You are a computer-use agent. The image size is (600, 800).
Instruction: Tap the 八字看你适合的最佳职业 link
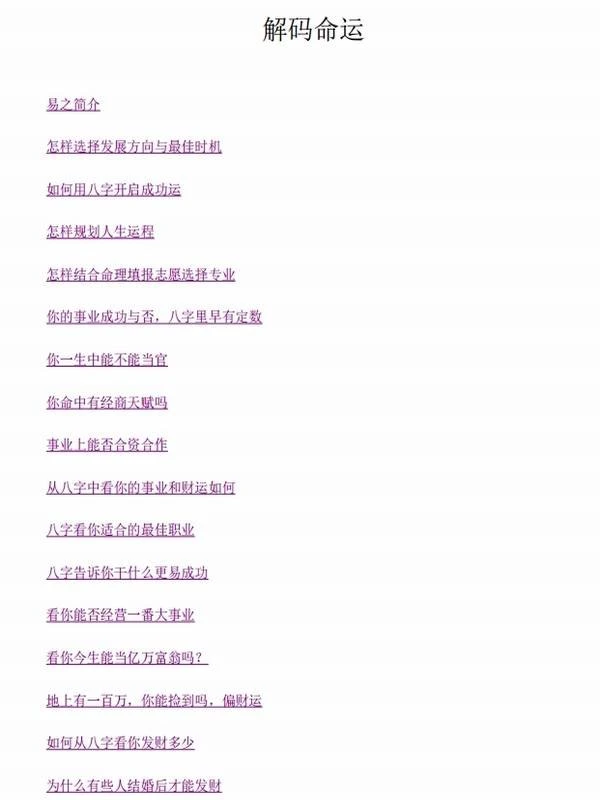click(x=120, y=530)
